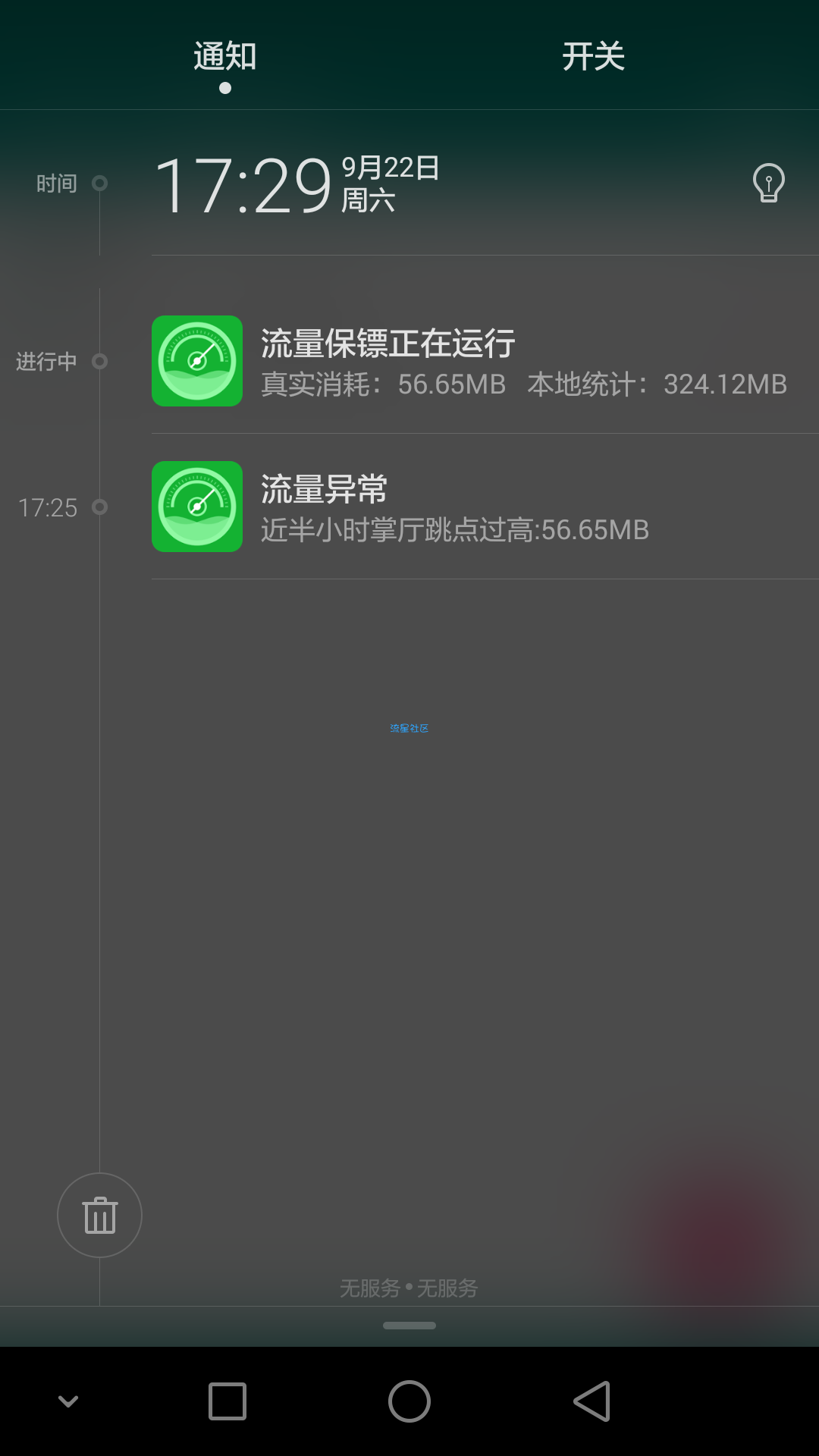Screen dimensions: 819x1456
Task: Tap the lightbulb tips icon
Action: (768, 184)
